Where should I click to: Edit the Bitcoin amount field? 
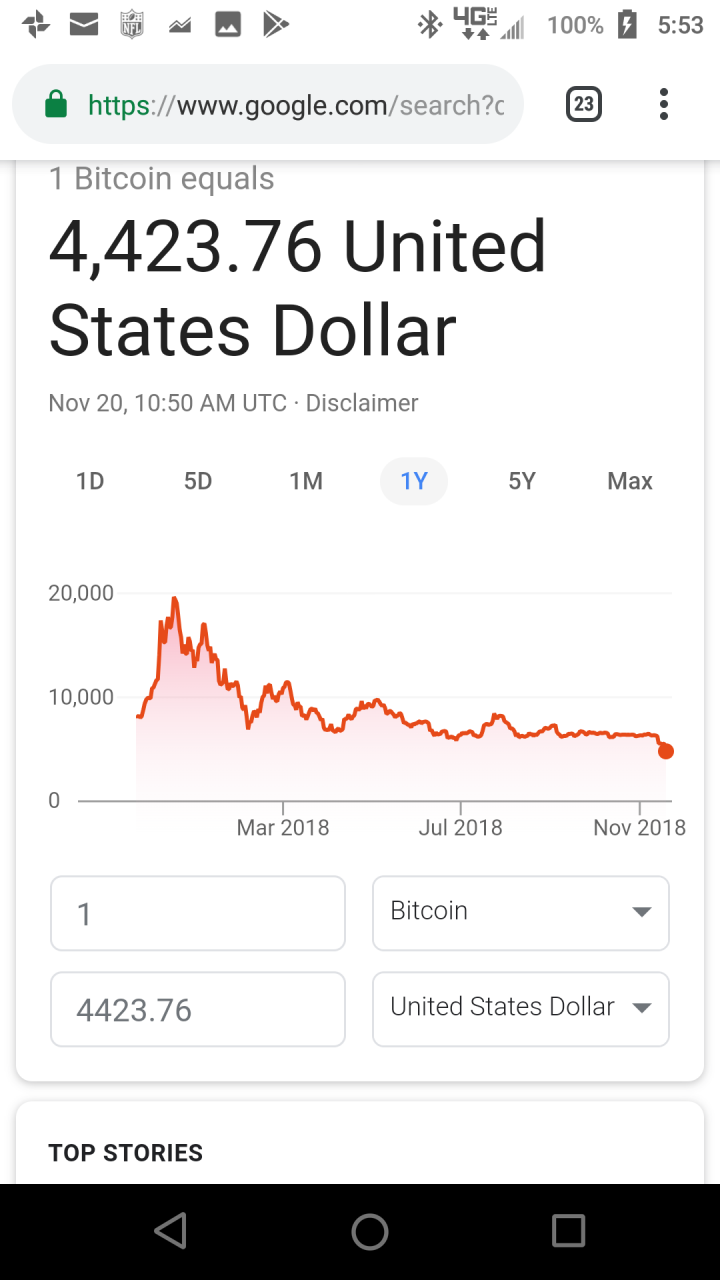198,913
